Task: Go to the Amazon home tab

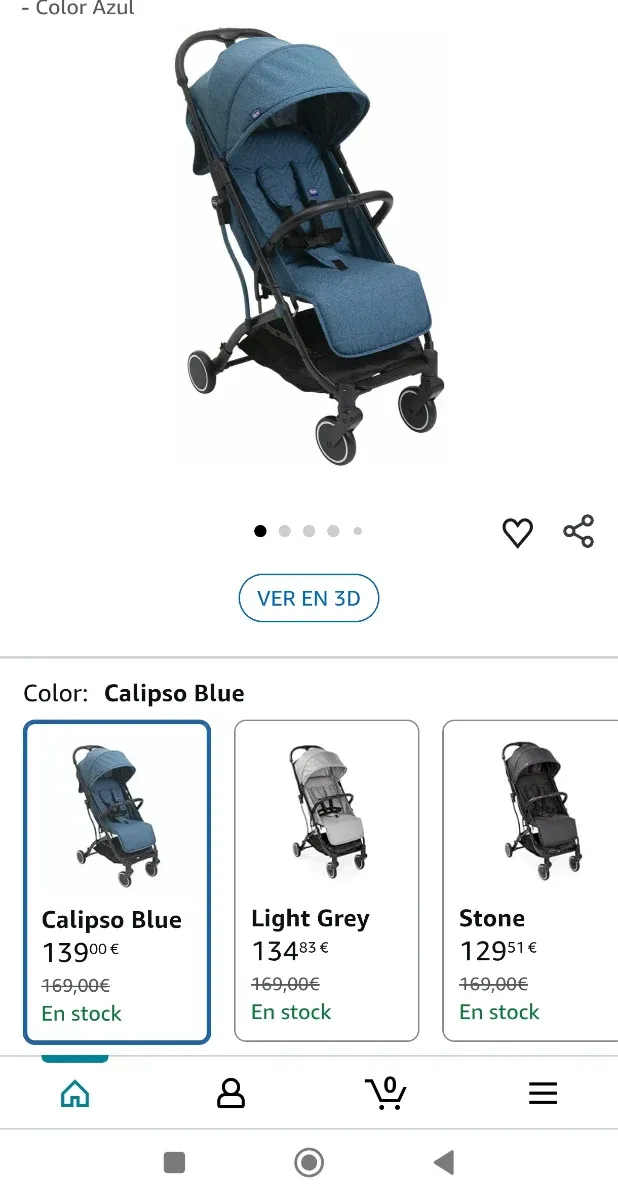Action: pyautogui.click(x=75, y=1094)
